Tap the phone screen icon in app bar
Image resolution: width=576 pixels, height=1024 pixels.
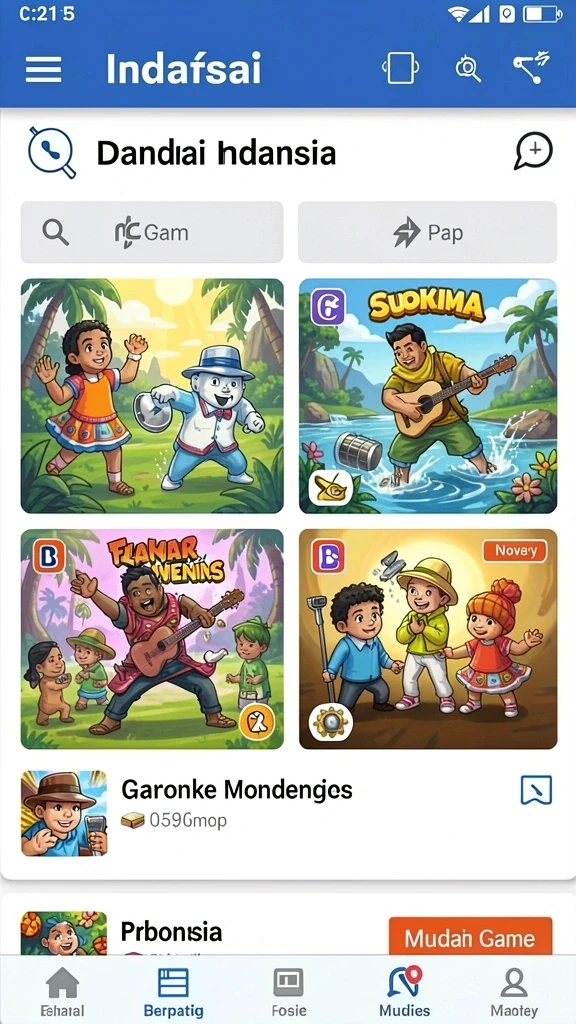click(400, 68)
